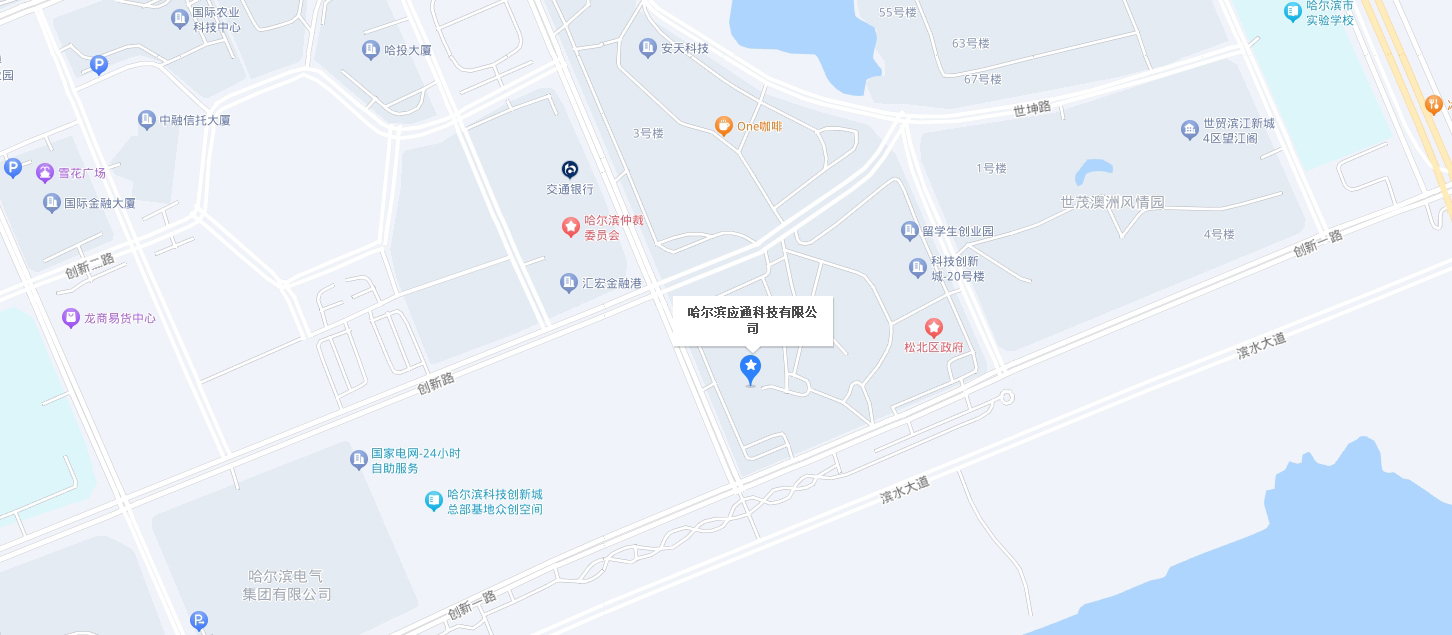
Task: Select the 汇宏金融港 building marker
Action: (x=569, y=283)
